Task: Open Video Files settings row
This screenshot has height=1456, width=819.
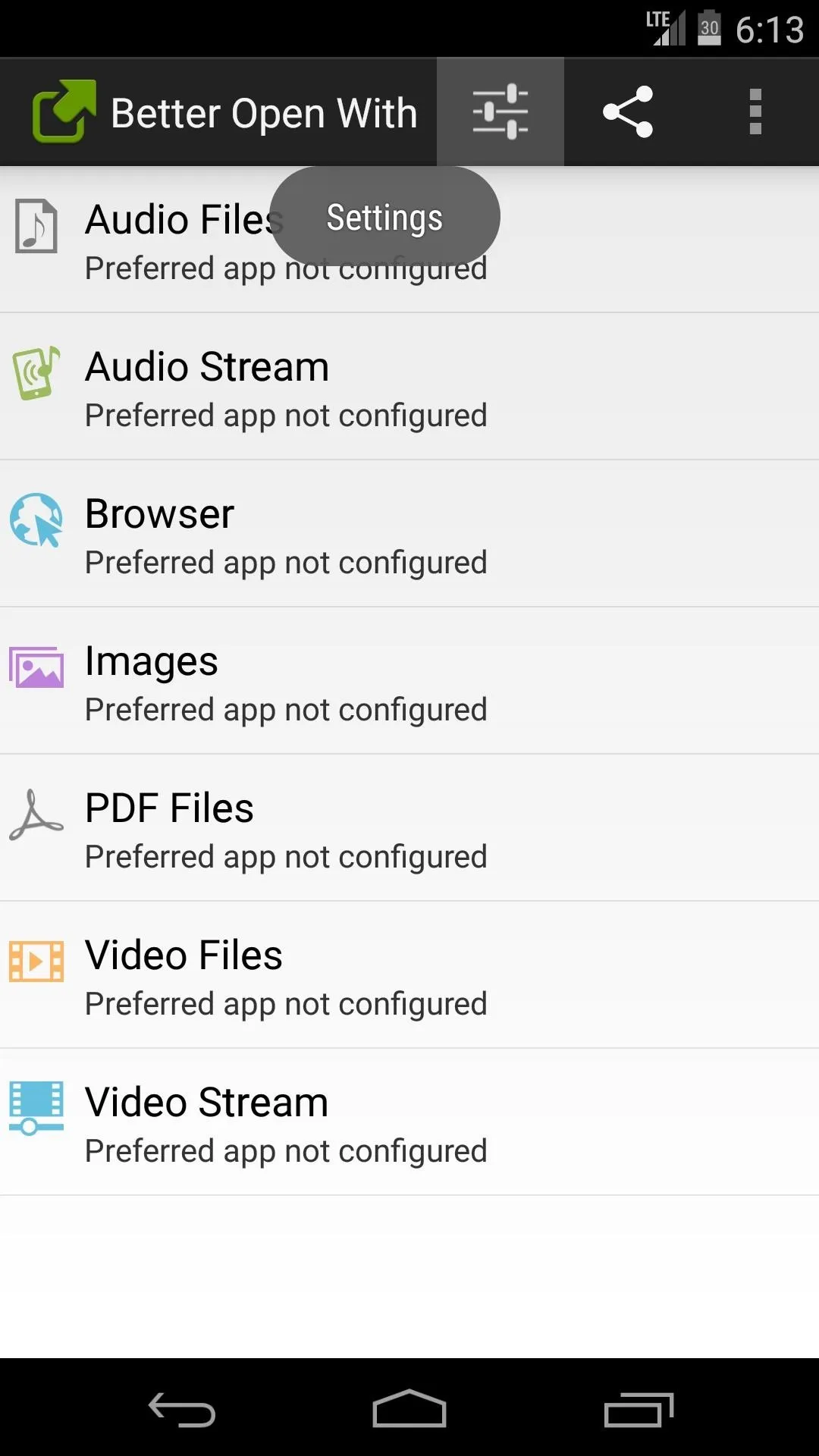Action: [x=409, y=975]
